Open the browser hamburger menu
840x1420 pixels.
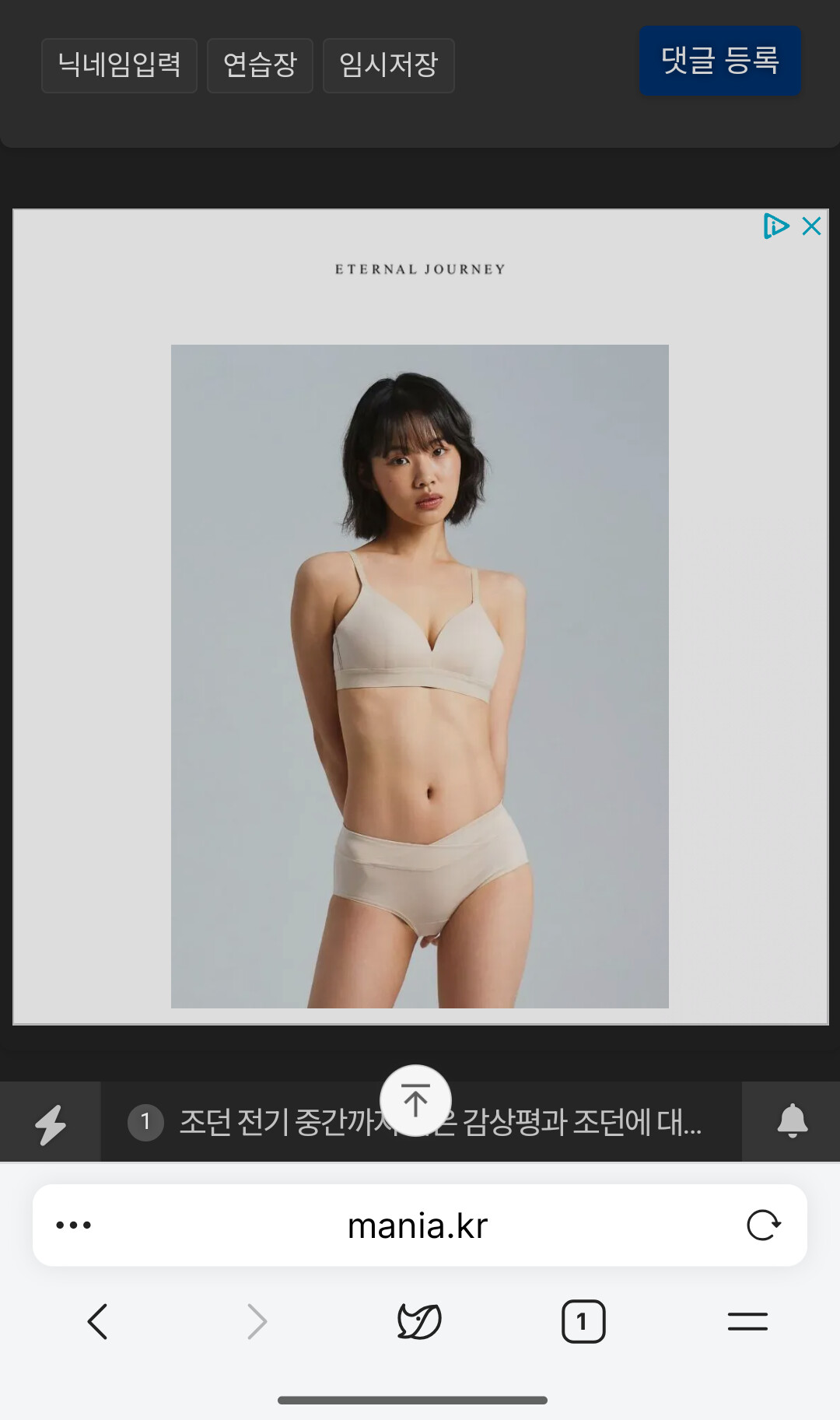[747, 1321]
